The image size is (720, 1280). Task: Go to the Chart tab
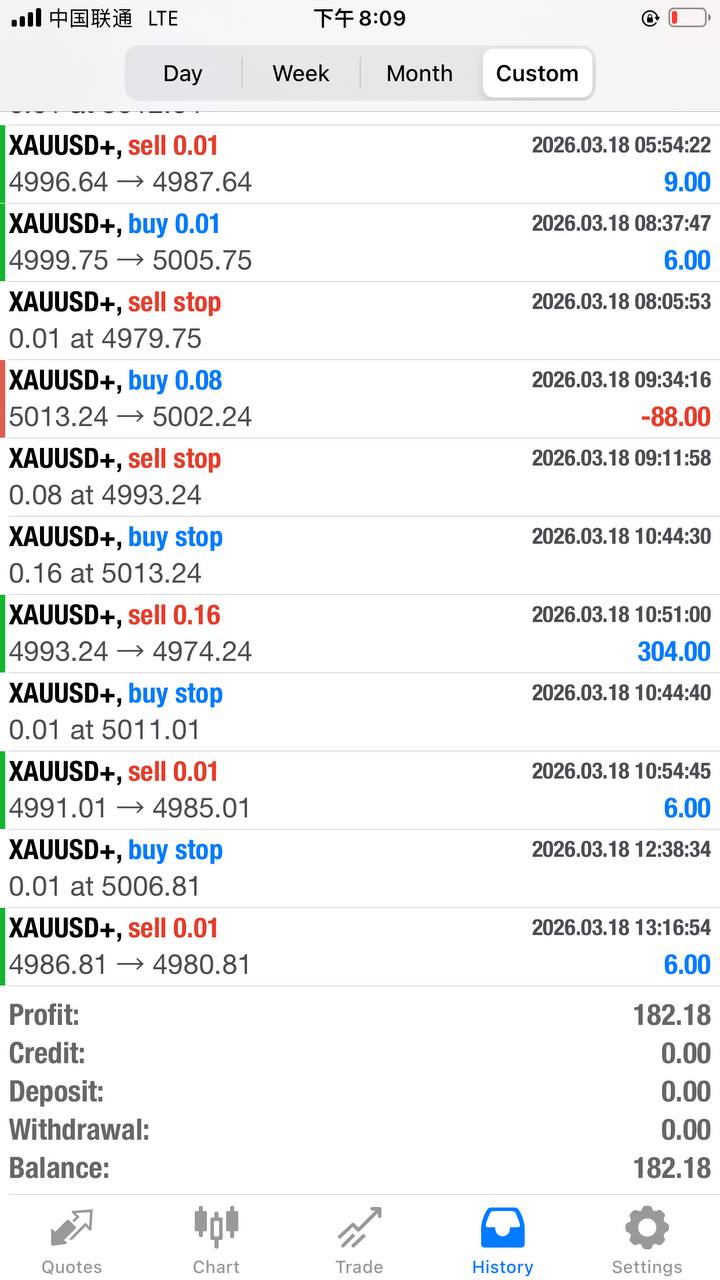point(216,1240)
